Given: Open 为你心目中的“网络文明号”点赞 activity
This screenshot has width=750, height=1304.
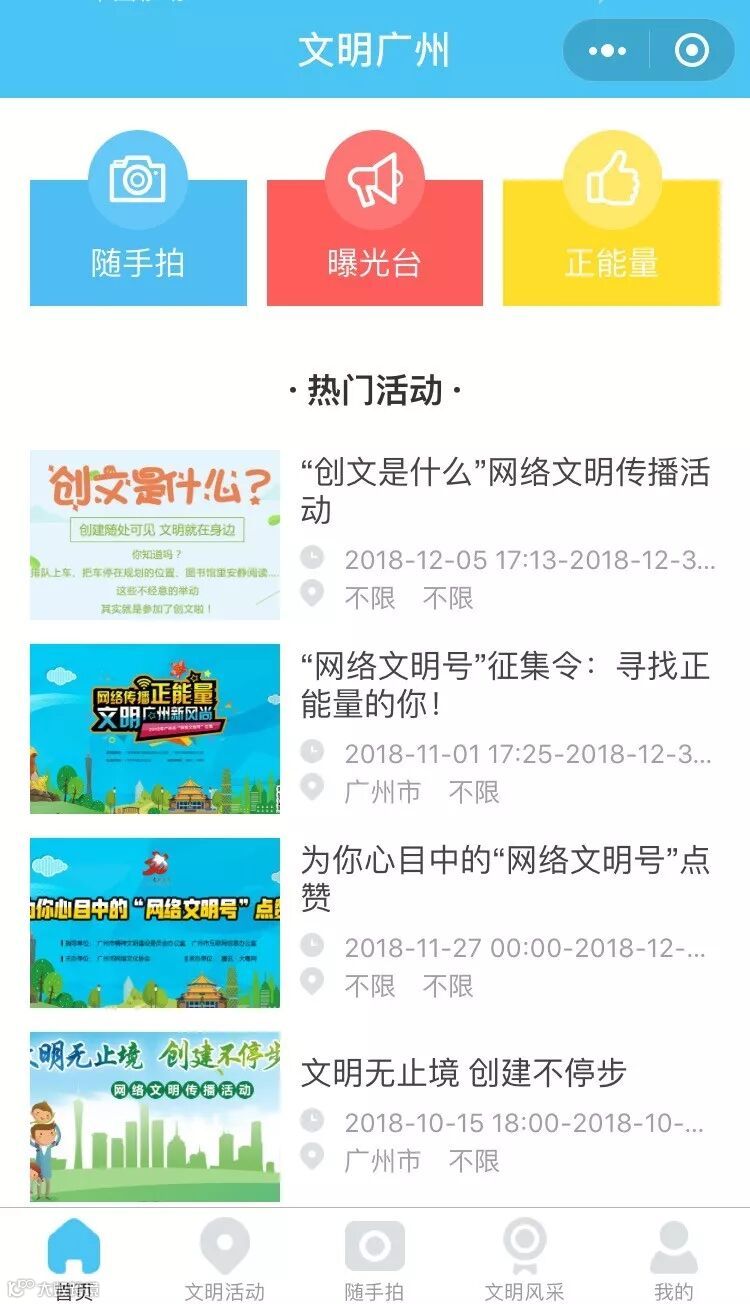Looking at the screenshot, I should coord(375,923).
